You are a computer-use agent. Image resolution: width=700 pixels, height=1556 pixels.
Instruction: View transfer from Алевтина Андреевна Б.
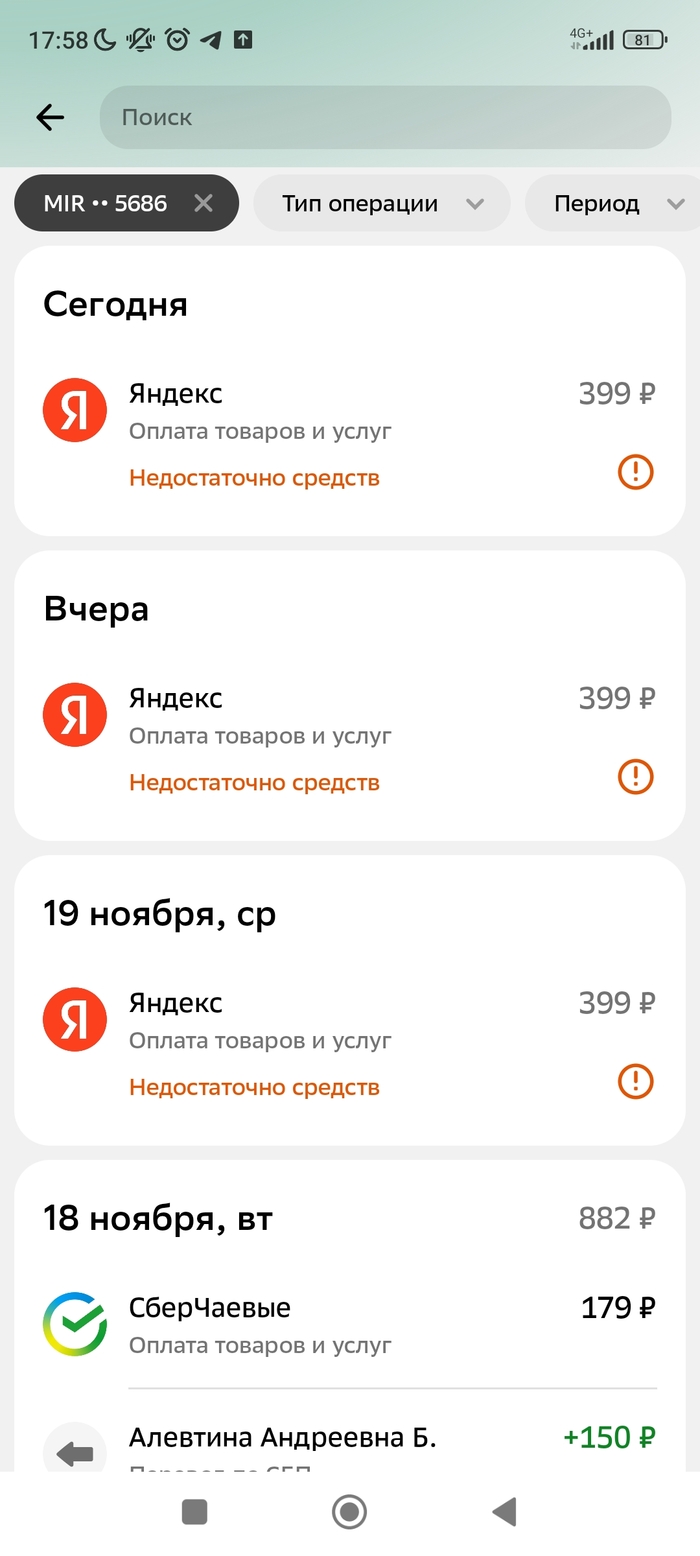[348, 1442]
